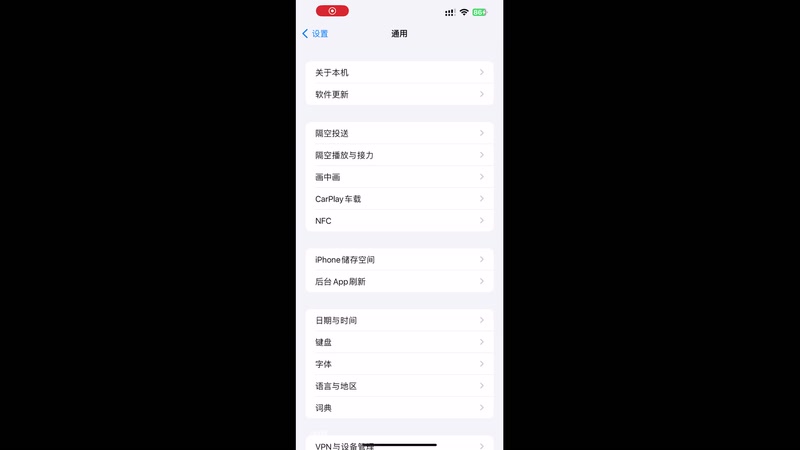Open 关于本机

399,72
